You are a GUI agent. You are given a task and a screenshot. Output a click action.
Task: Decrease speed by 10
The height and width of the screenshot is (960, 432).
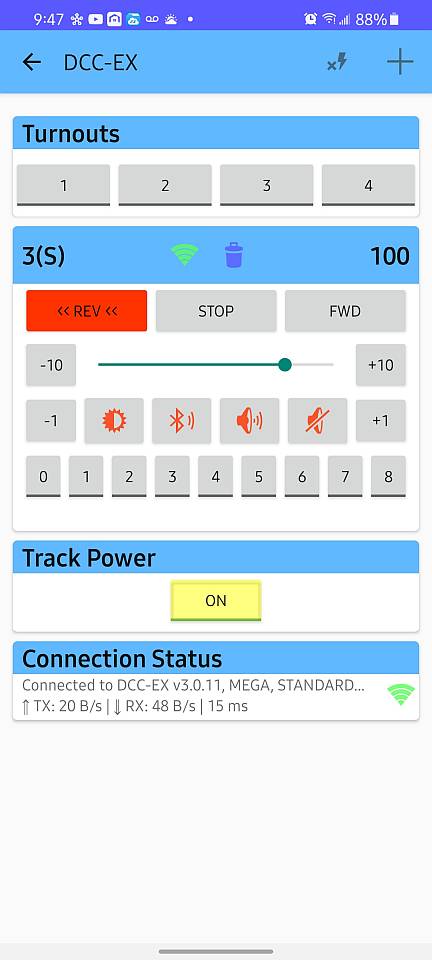click(51, 366)
